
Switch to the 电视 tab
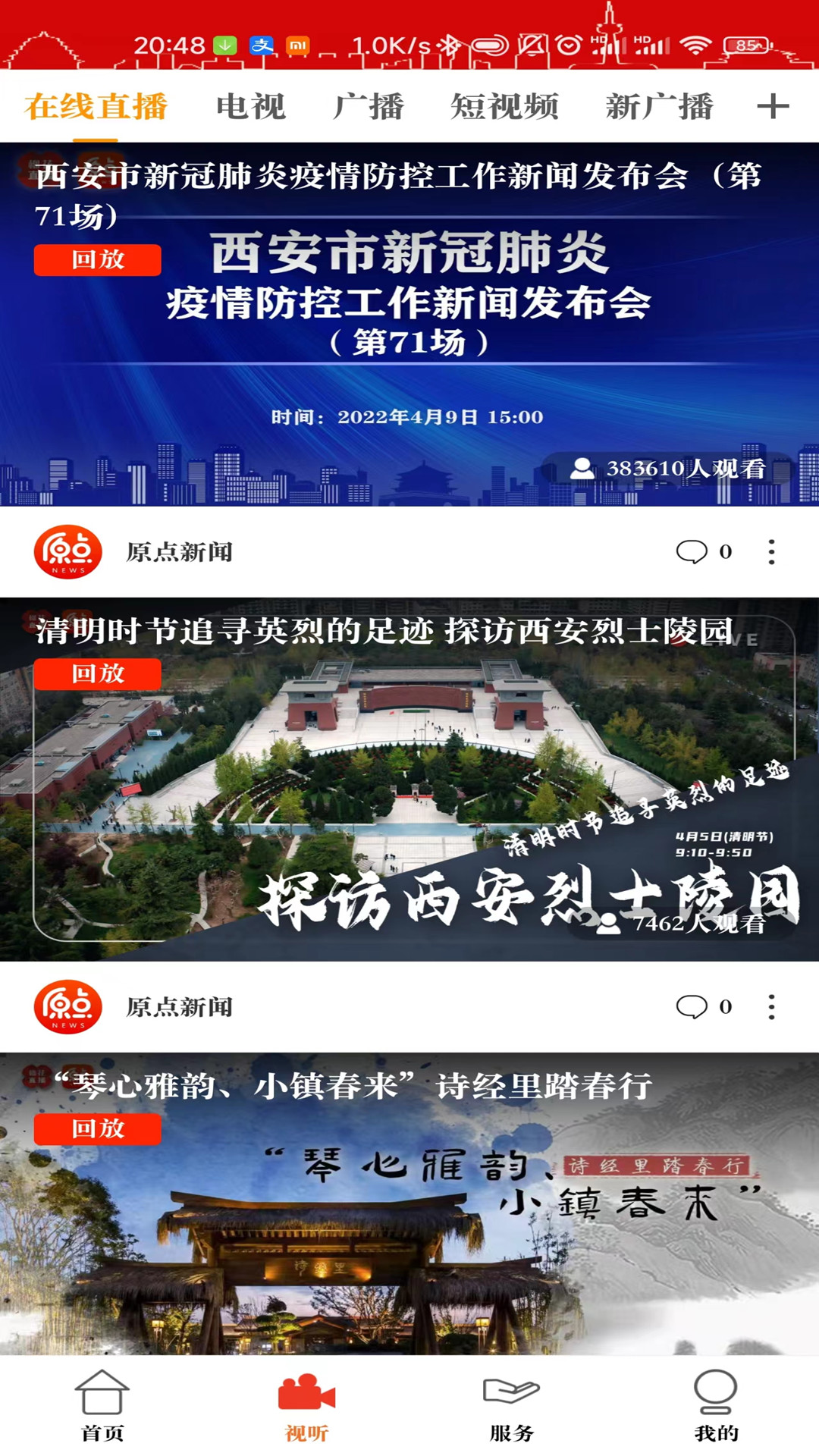[250, 108]
